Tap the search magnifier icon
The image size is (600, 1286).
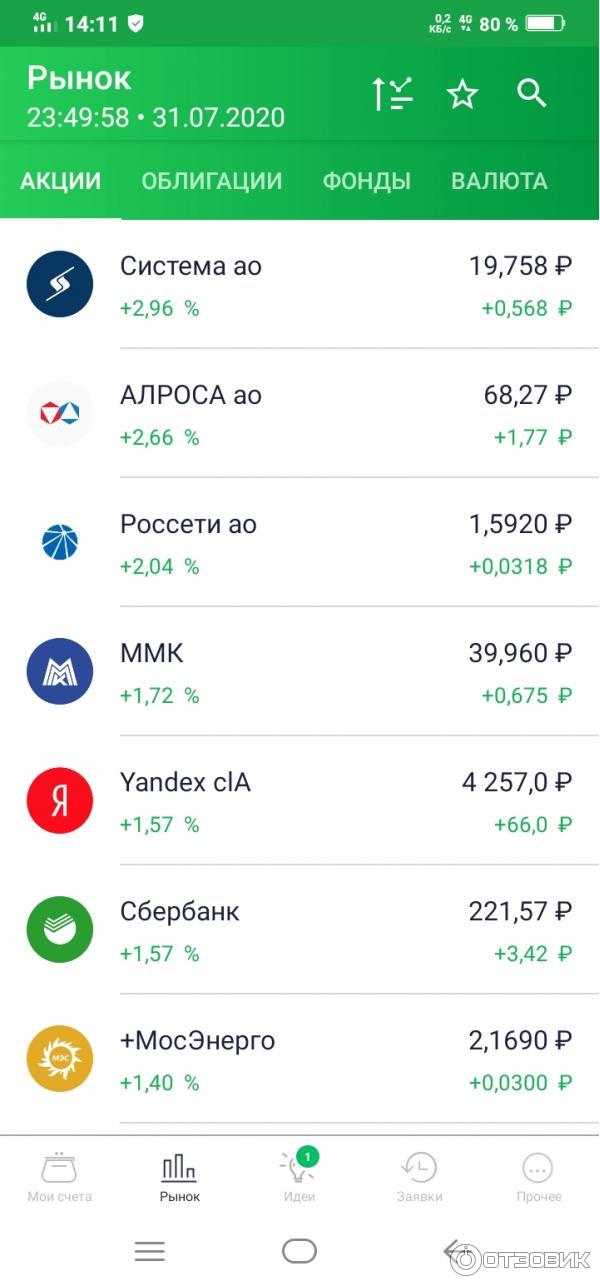point(532,93)
